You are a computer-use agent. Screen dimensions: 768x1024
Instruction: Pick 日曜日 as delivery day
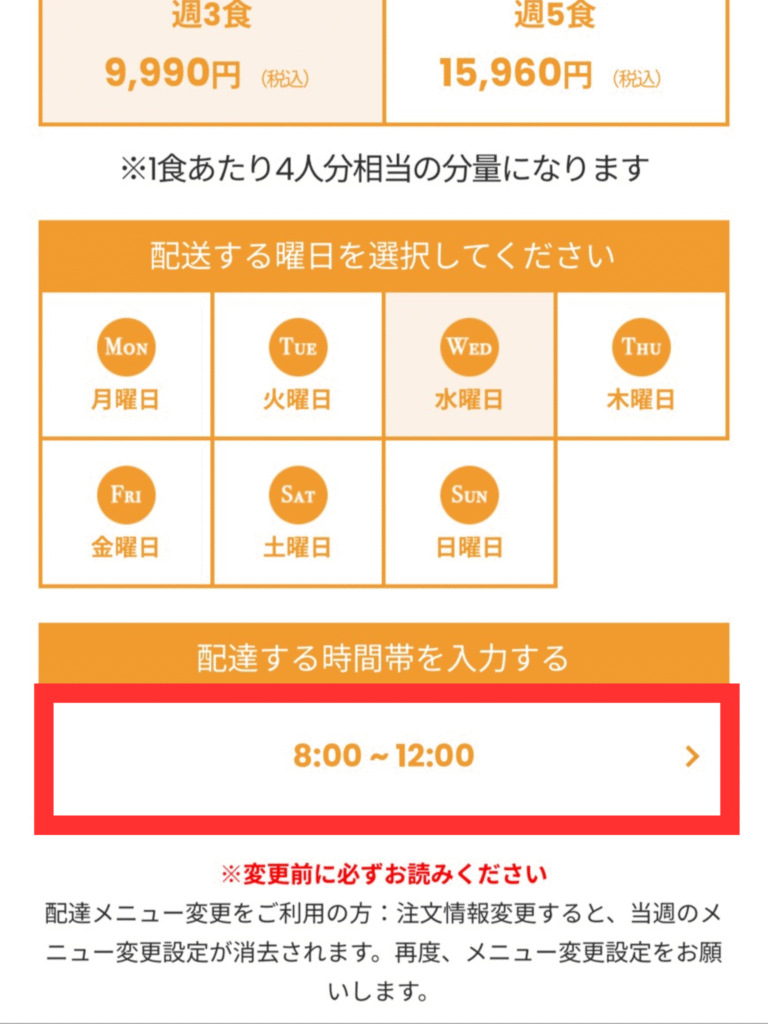(469, 513)
